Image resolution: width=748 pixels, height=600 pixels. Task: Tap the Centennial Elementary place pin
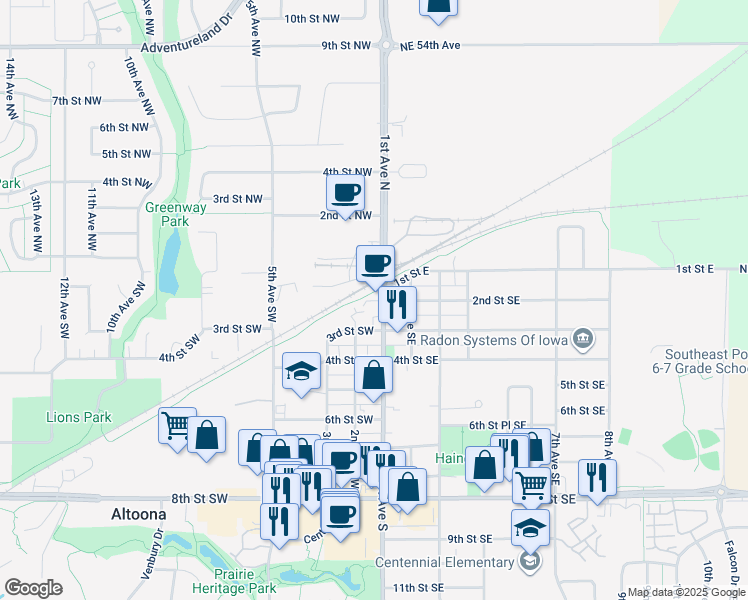click(x=530, y=561)
